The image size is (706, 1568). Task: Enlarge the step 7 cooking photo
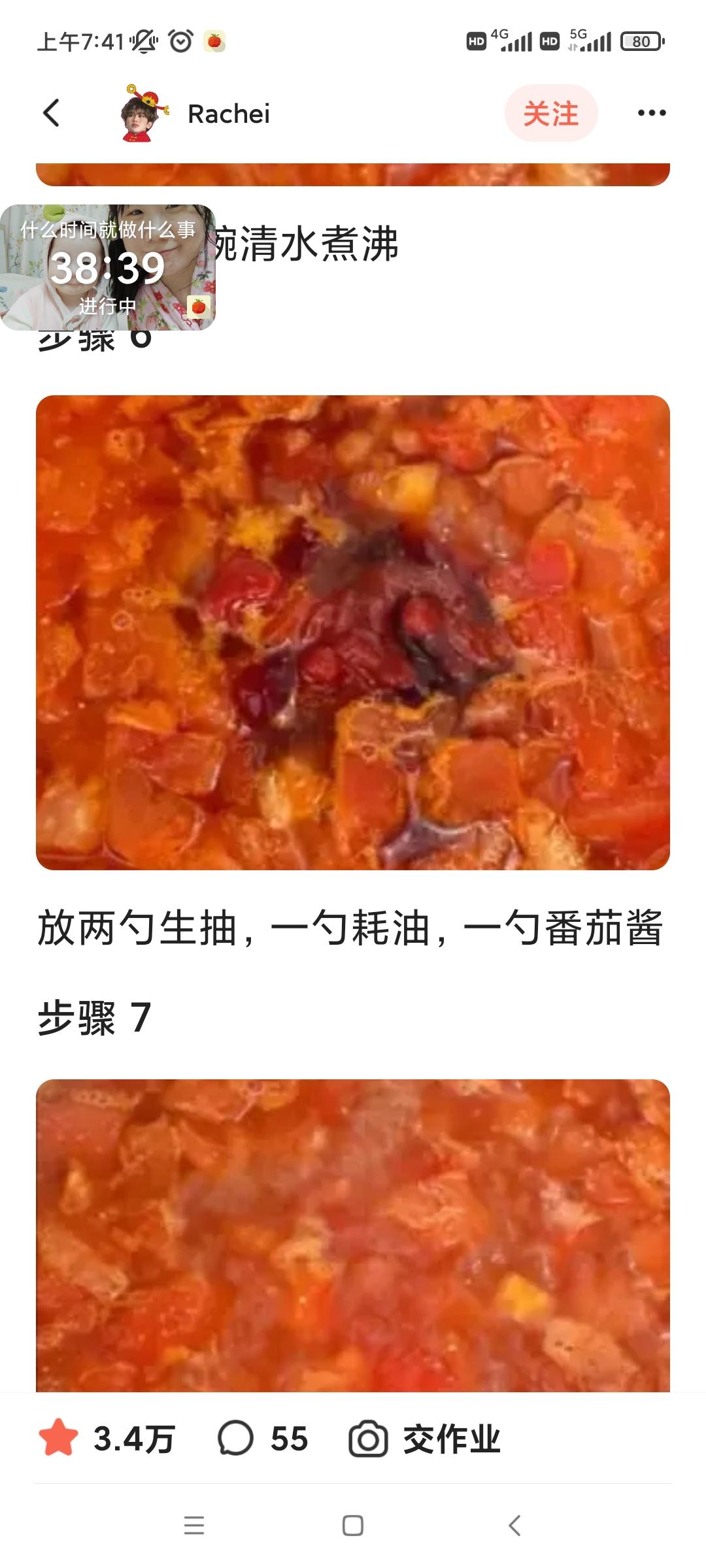[353, 1235]
